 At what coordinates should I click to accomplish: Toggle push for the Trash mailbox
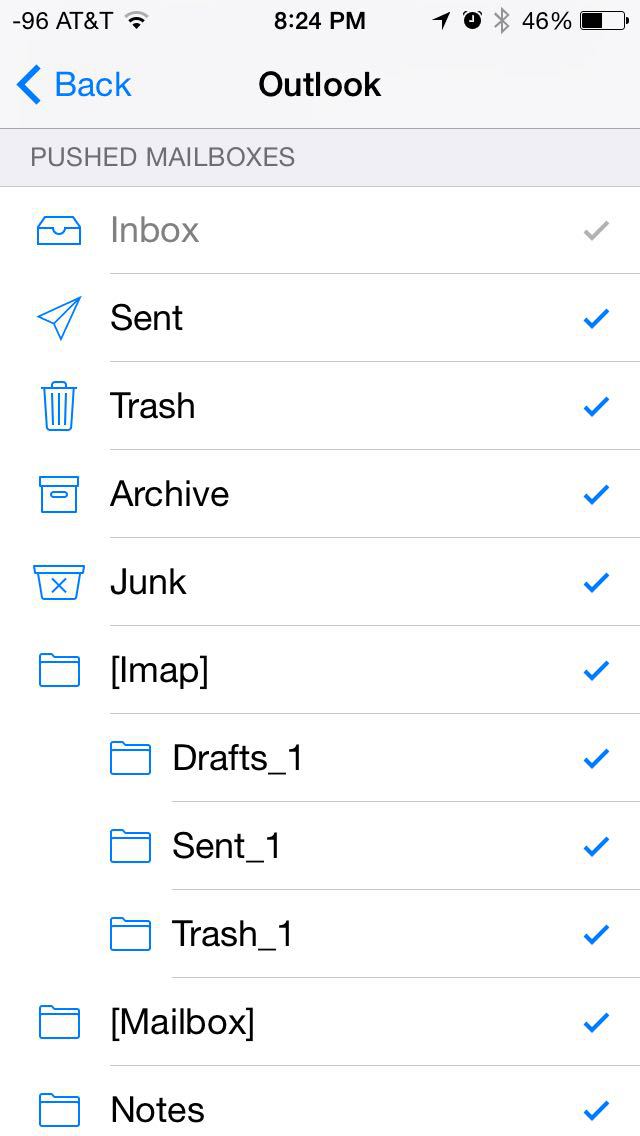point(596,406)
